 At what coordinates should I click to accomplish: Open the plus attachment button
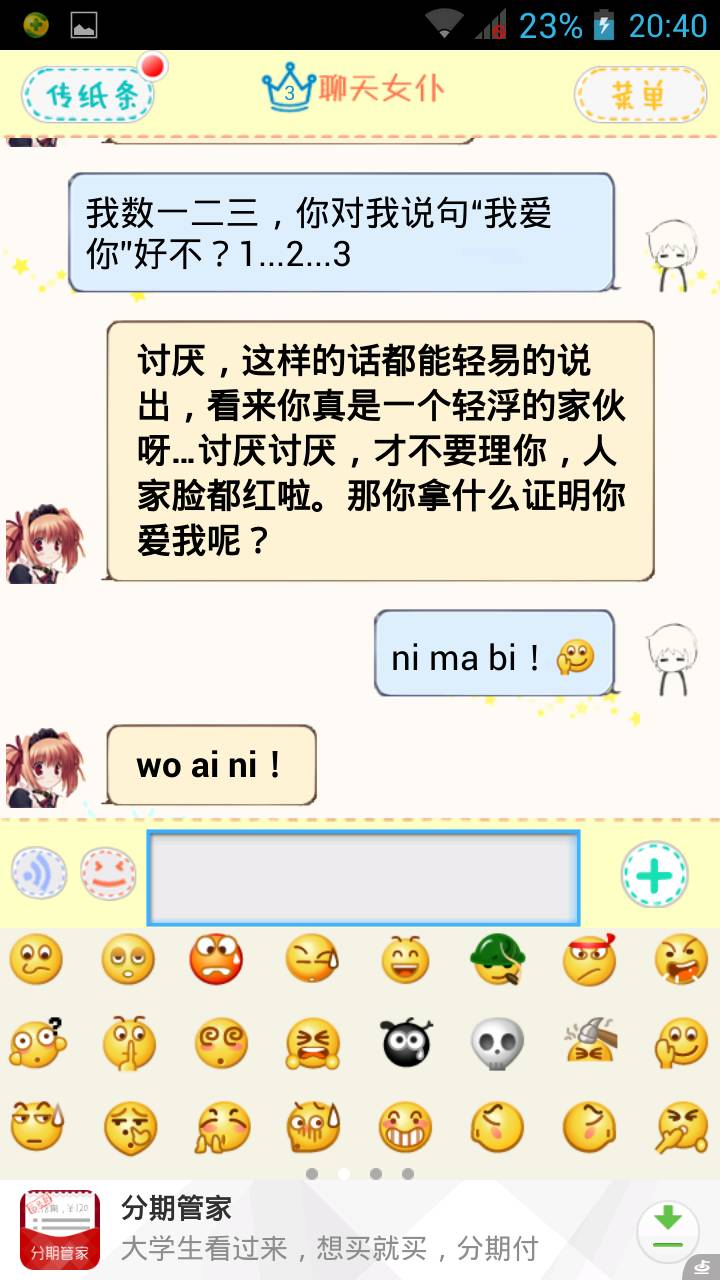coord(654,875)
